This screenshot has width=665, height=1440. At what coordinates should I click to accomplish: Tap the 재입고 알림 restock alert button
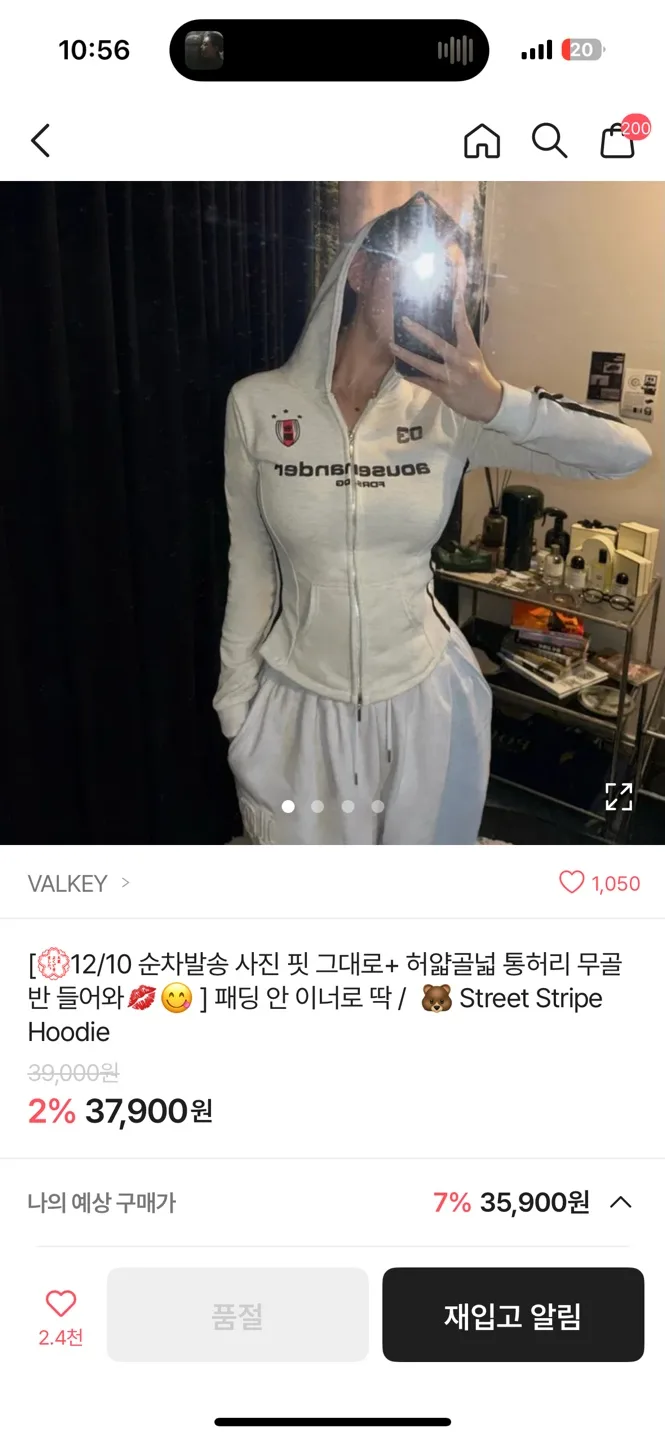tap(512, 1315)
